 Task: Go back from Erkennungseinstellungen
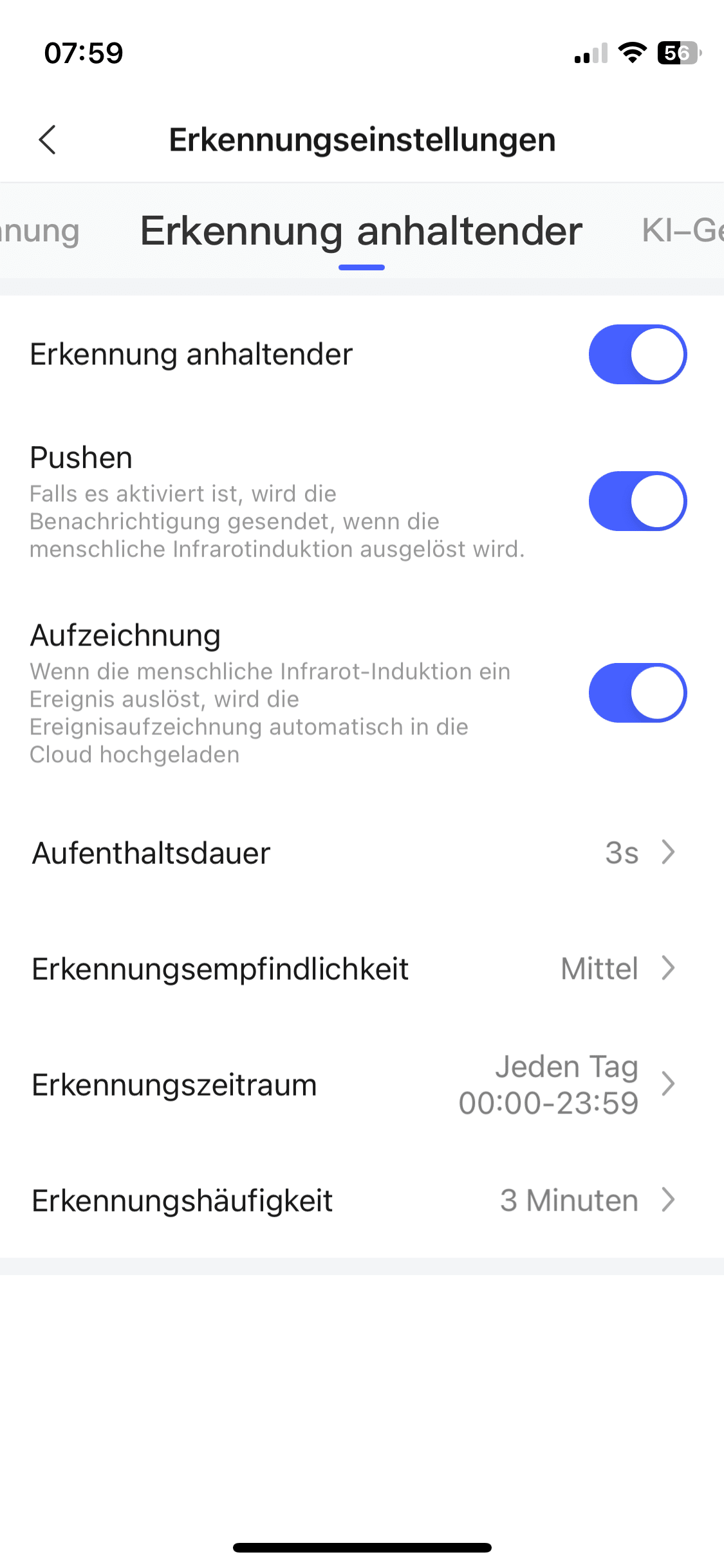coord(48,140)
